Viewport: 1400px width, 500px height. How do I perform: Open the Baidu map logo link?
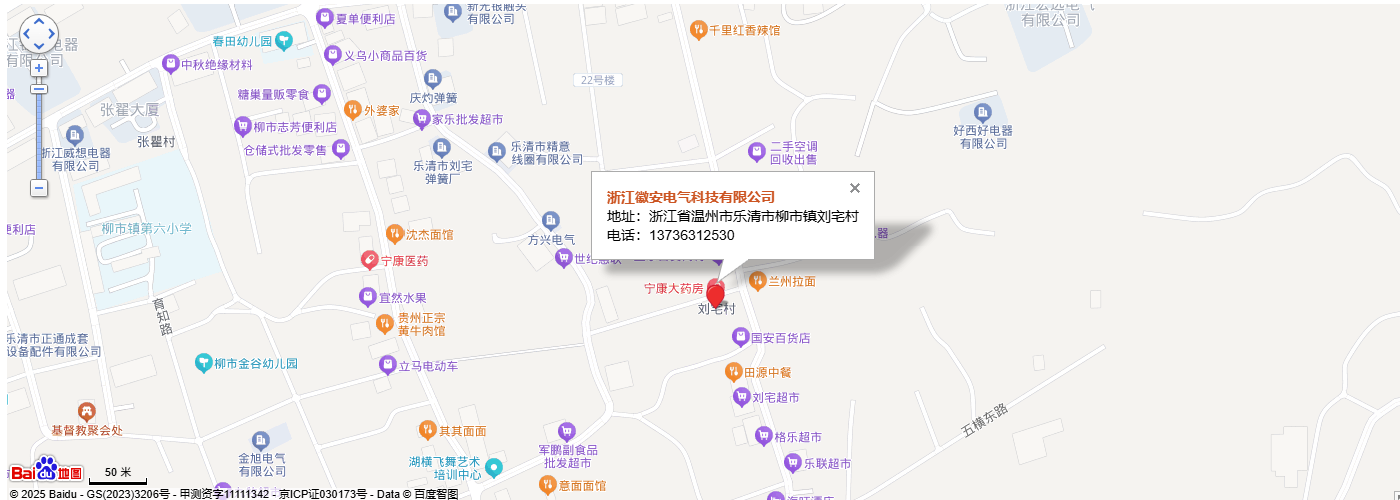tap(46, 471)
